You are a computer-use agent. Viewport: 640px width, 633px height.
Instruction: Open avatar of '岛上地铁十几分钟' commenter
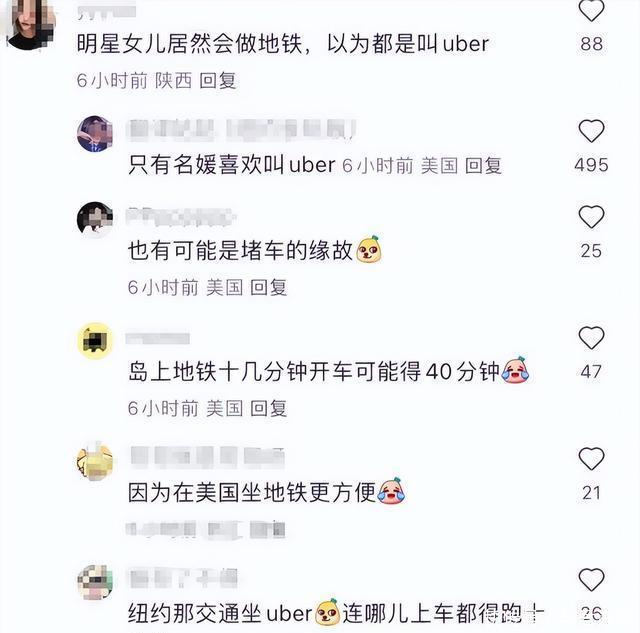pos(95,340)
